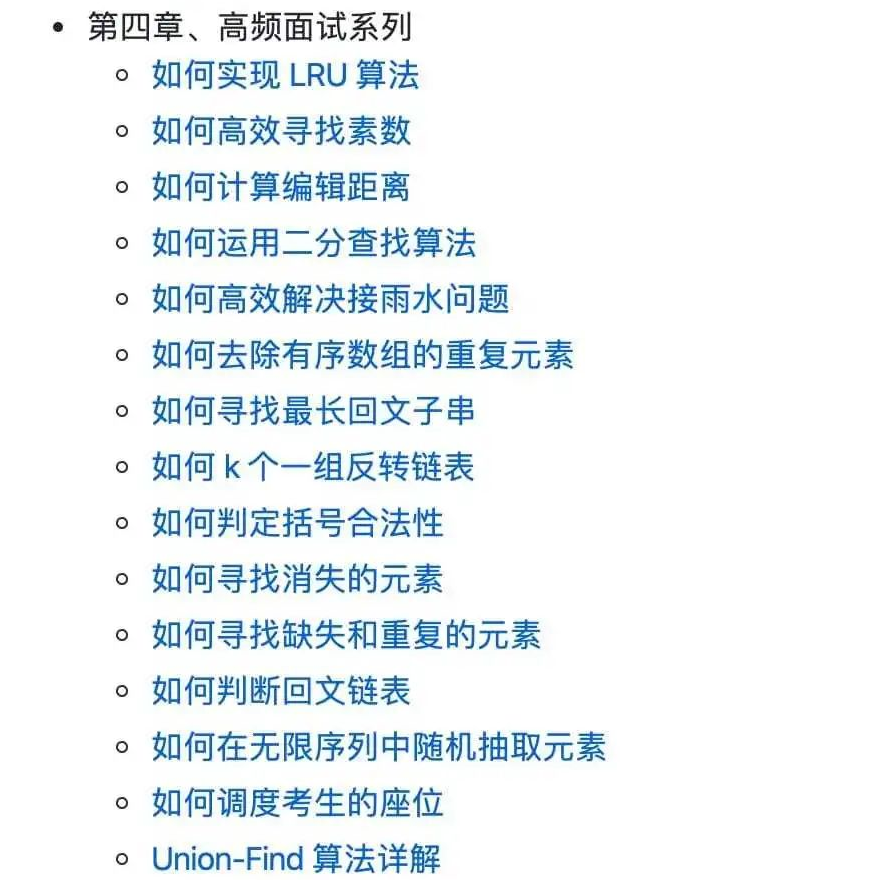Open the 如何实现 LRU 算法 link

coord(285,75)
